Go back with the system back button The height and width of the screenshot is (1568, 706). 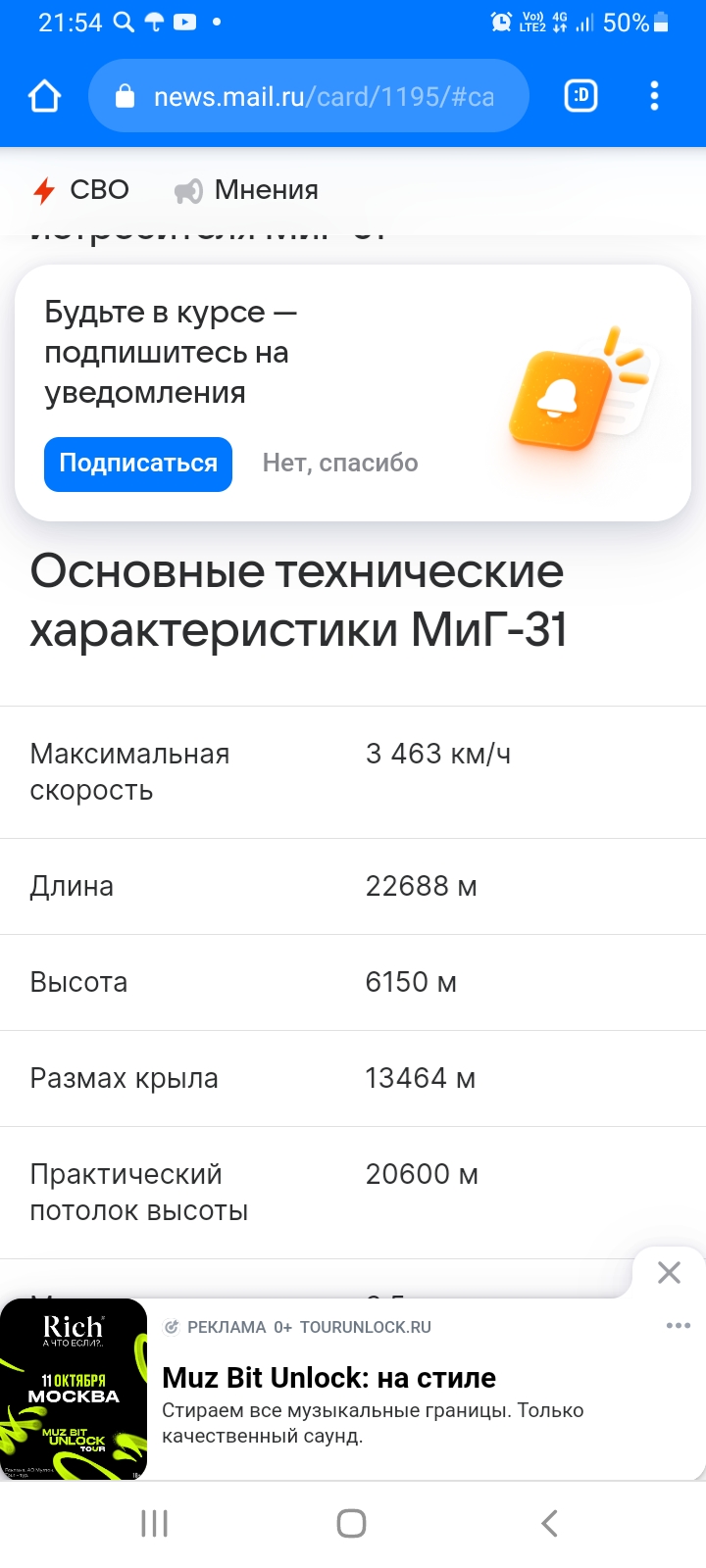pos(549,1523)
